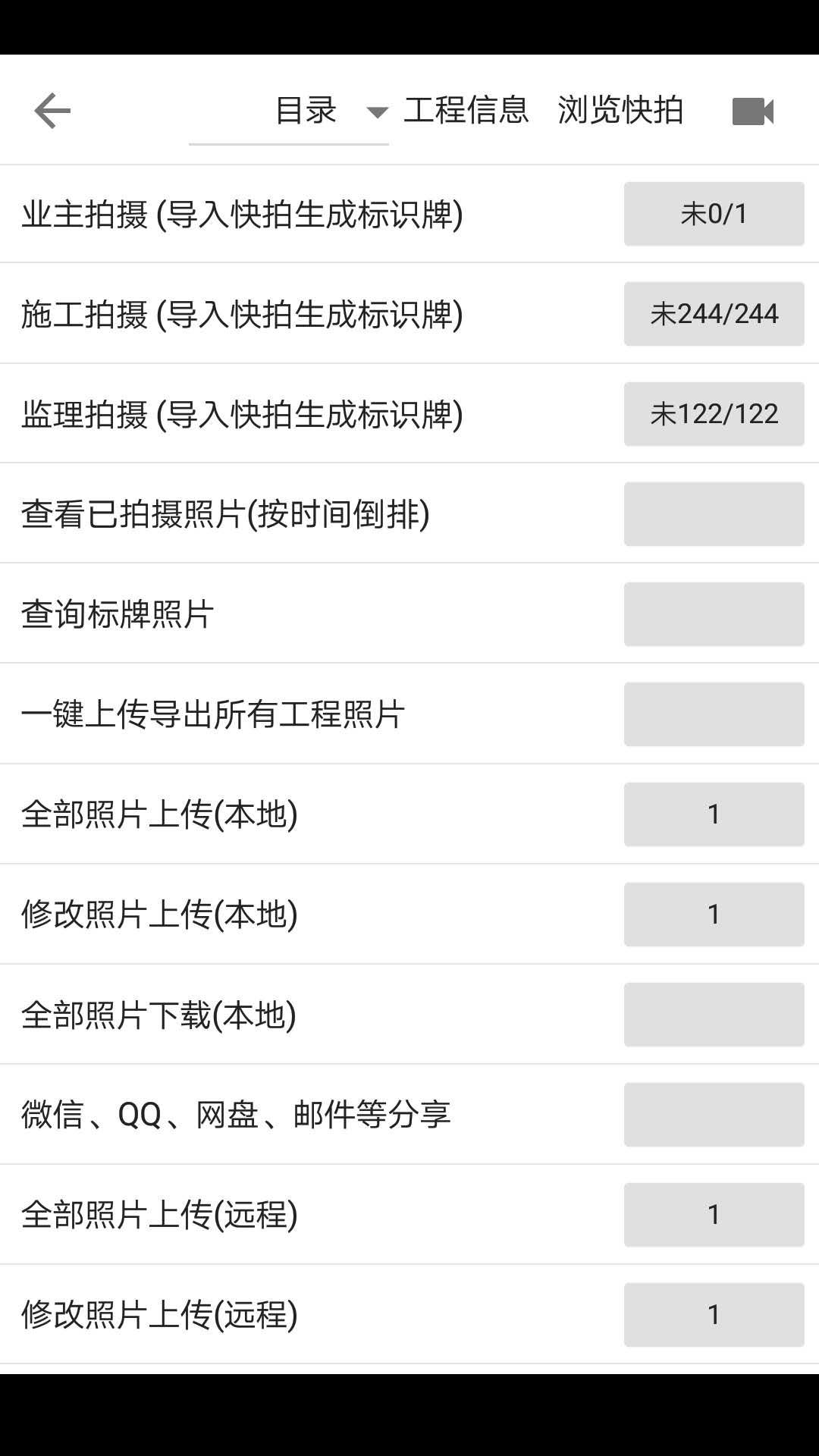The image size is (819, 1456).
Task: Open the video camera recording icon
Action: [751, 110]
